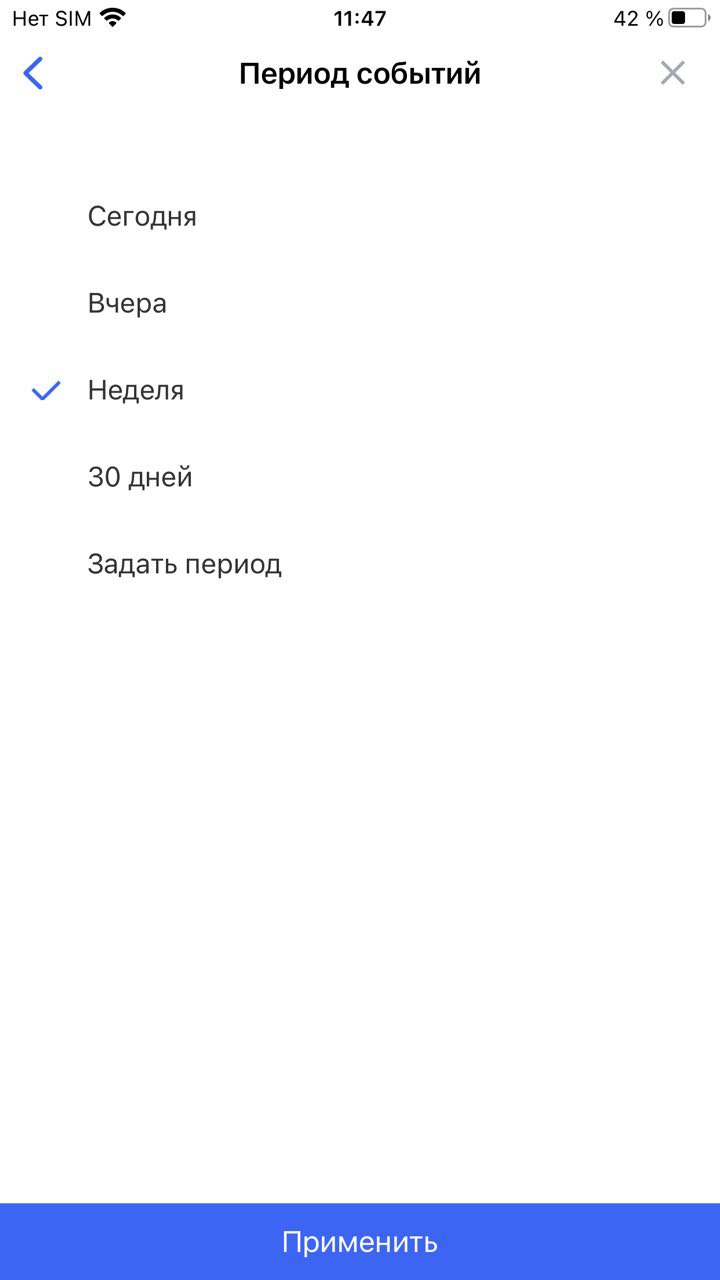Pick the 30 дней period
This screenshot has width=720, height=1280.
click(x=360, y=478)
